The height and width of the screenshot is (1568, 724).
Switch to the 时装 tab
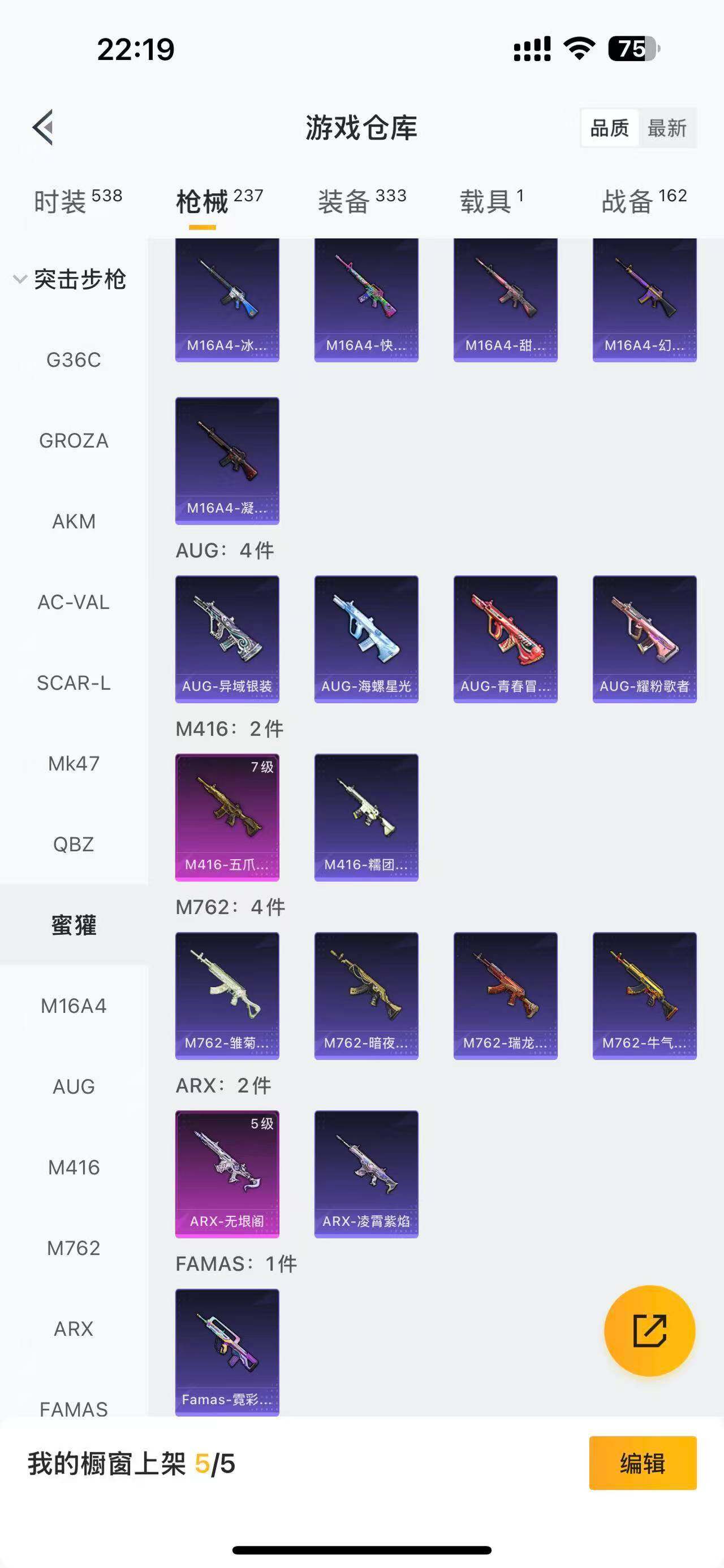(77, 201)
